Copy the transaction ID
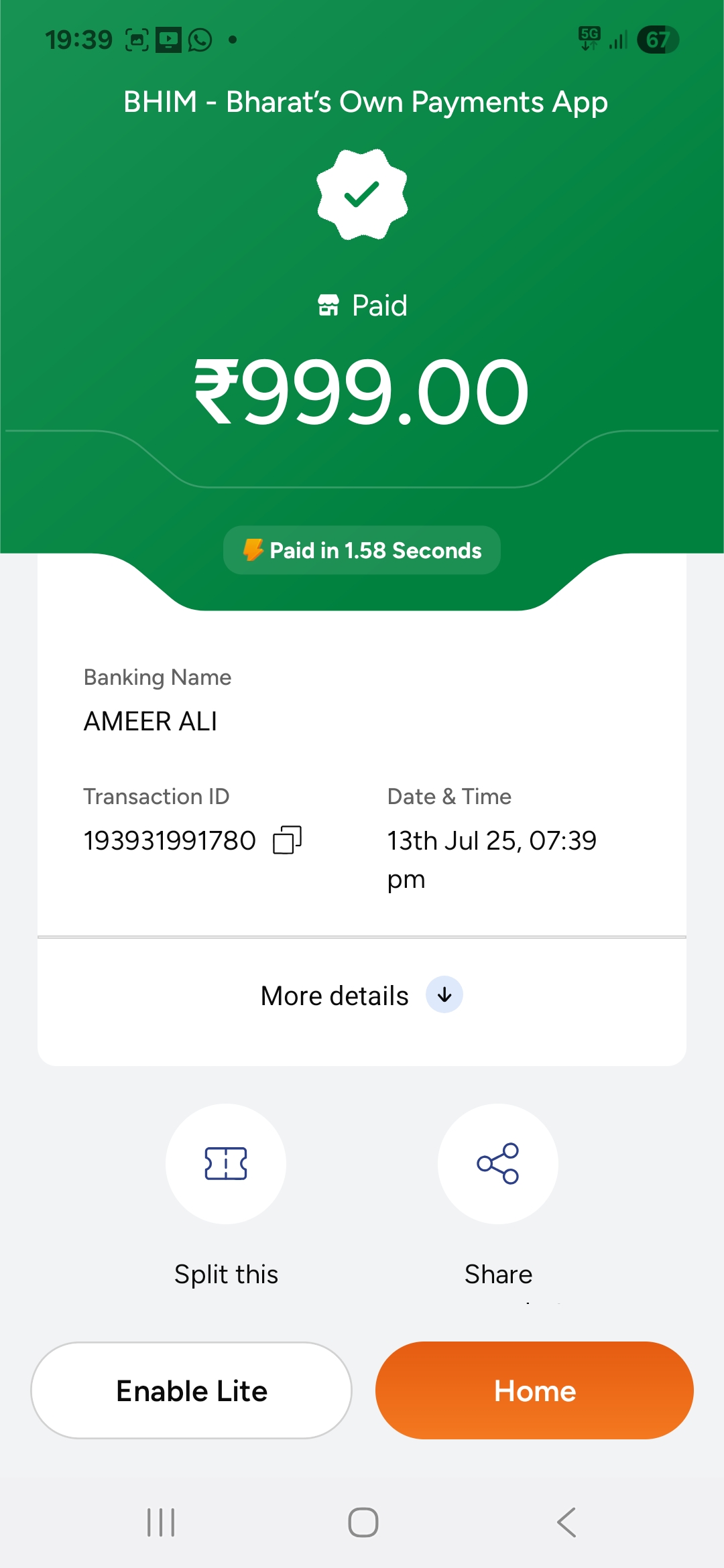Screen dimensions: 724x1568 click(x=287, y=840)
